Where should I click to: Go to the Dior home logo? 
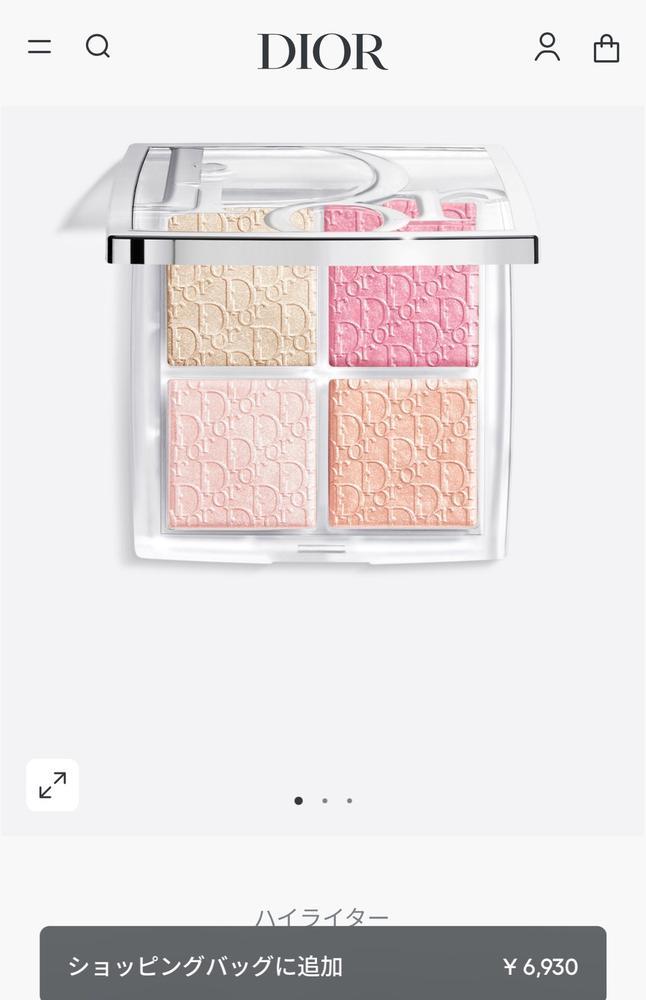tap(322, 52)
